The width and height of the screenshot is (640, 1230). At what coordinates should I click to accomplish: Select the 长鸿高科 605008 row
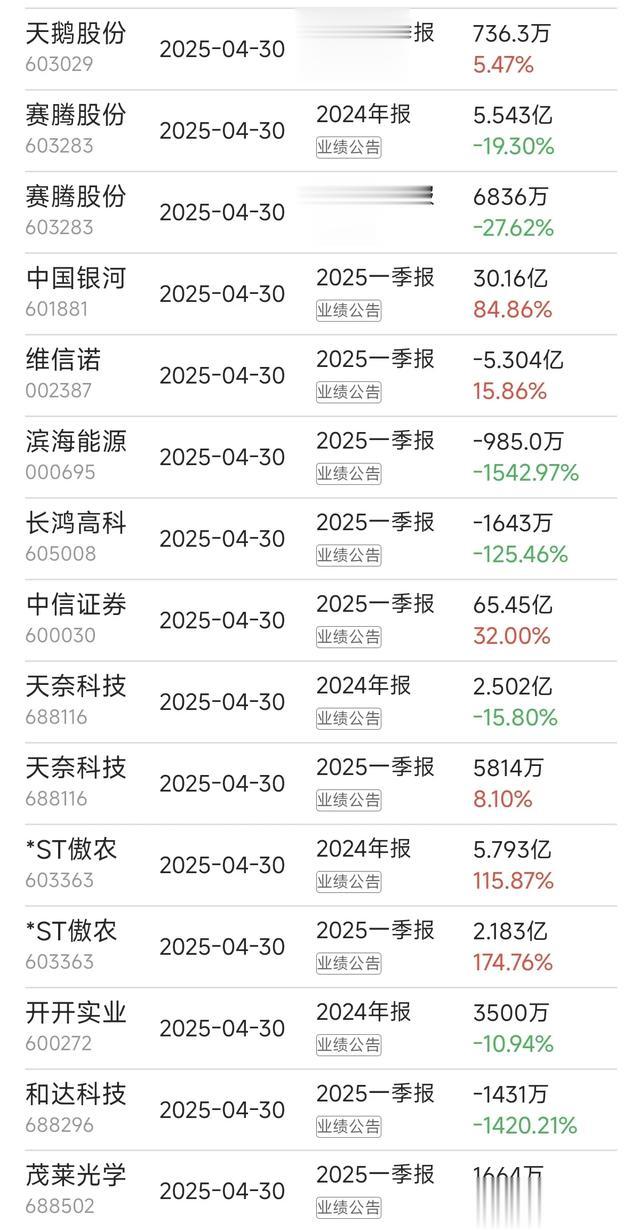coord(320,539)
